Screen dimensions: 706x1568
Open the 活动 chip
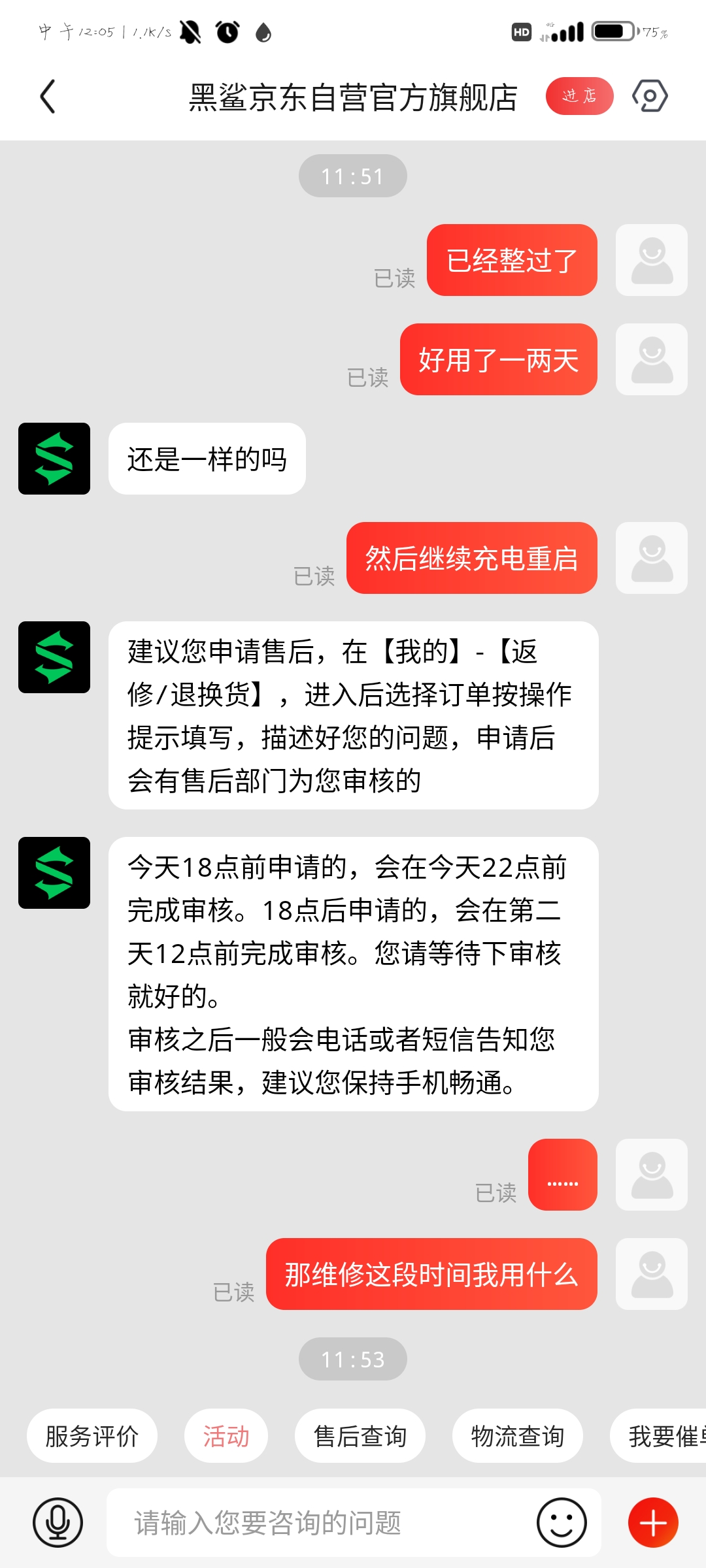(226, 1436)
